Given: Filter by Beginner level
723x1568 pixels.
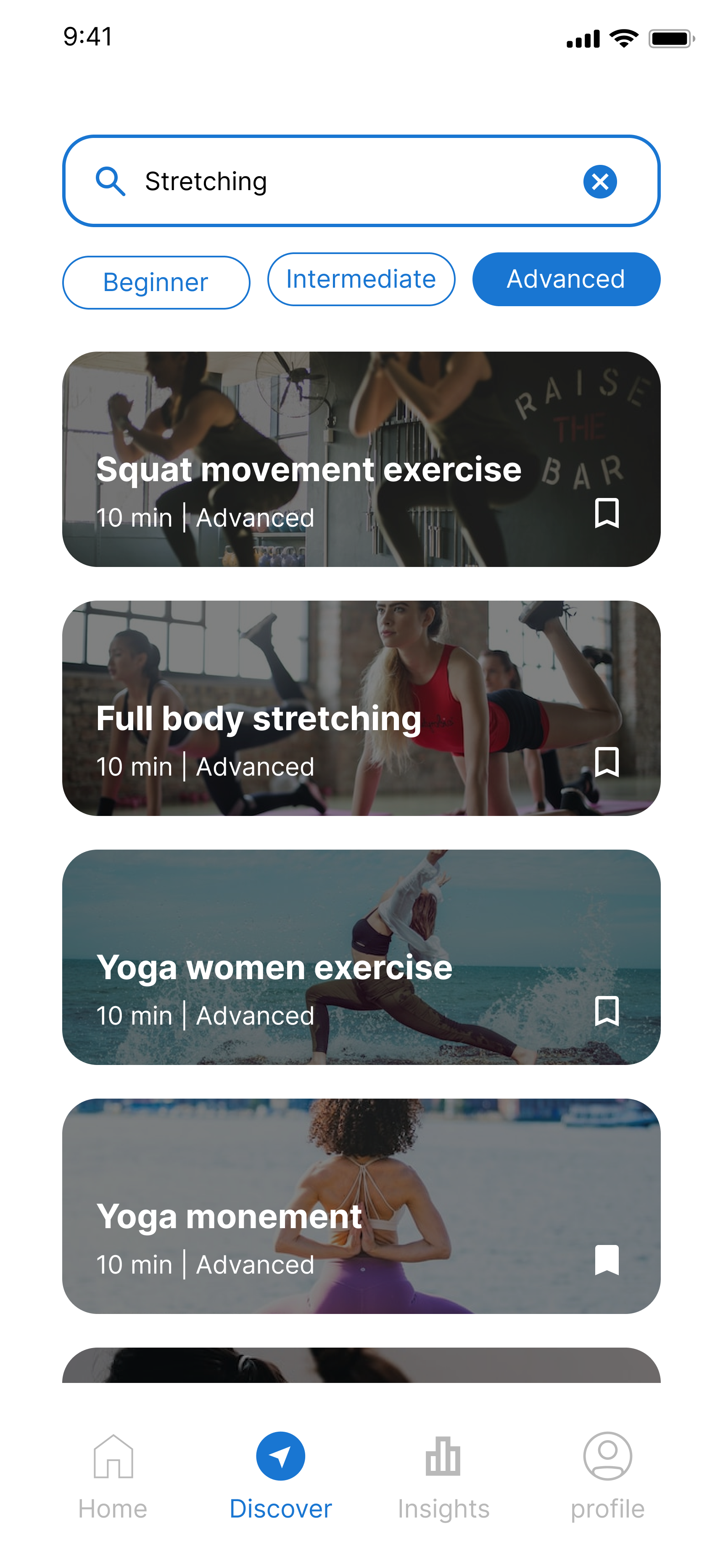Looking at the screenshot, I should tap(156, 283).
